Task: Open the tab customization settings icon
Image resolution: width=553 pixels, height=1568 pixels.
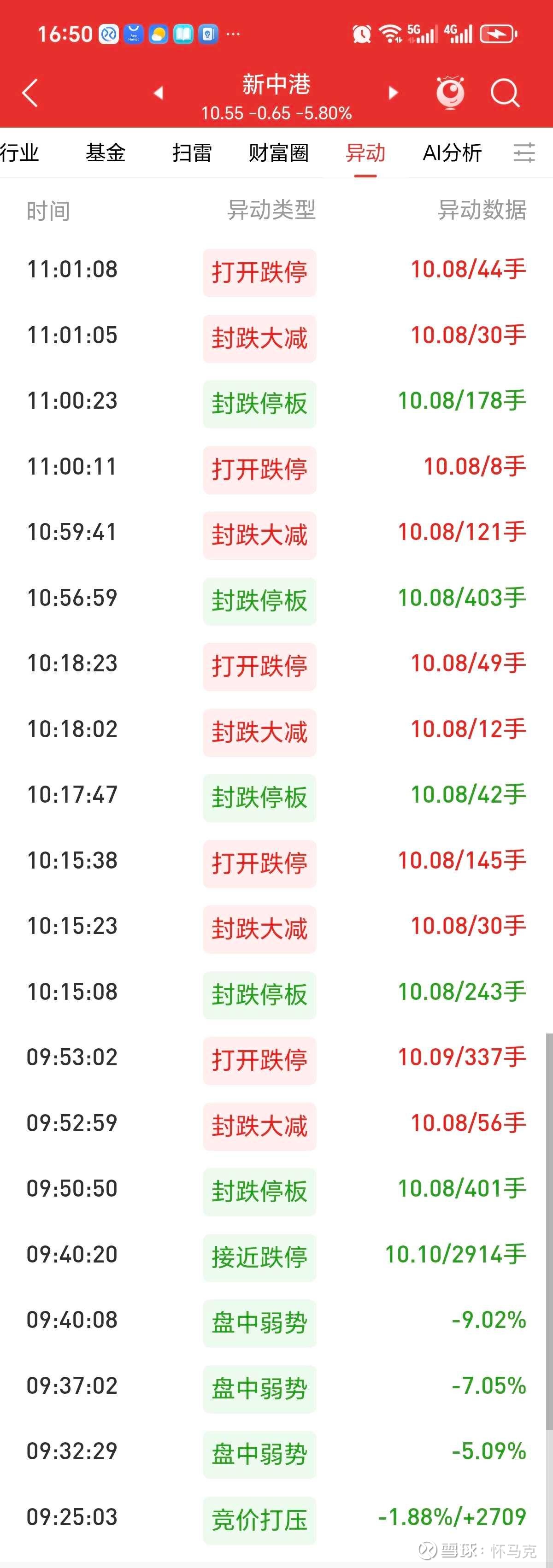Action: click(x=524, y=152)
